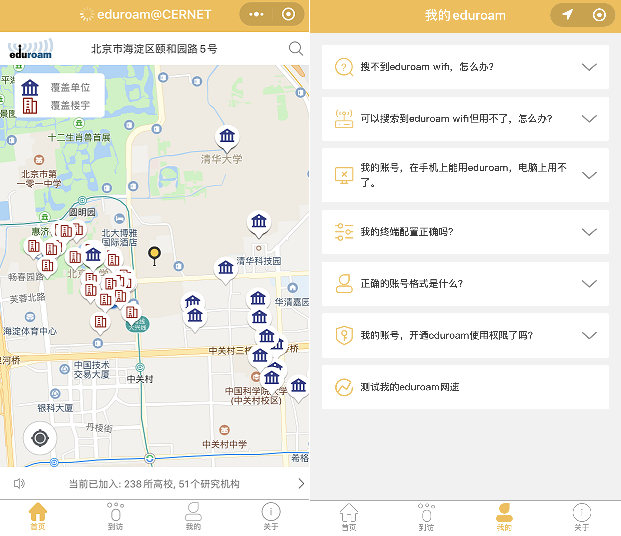
Task: Open the mini-program menu dots on map screen
Action: point(257,15)
